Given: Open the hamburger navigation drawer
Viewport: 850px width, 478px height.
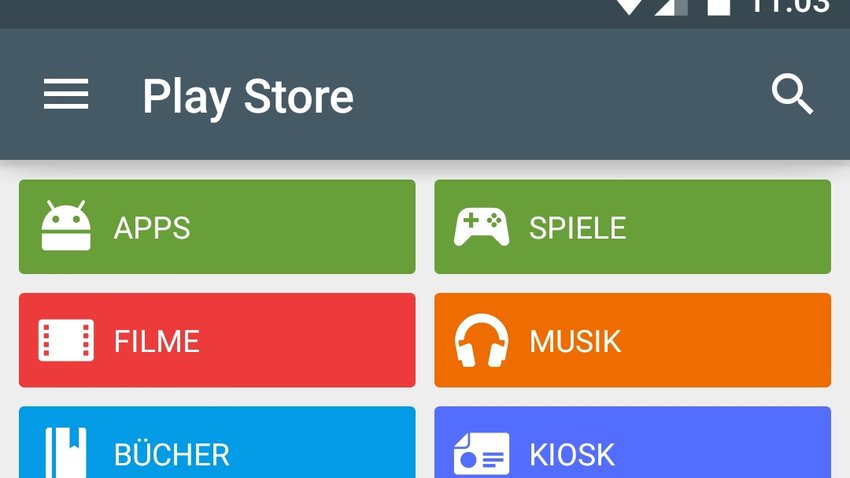Looking at the screenshot, I should (66, 96).
